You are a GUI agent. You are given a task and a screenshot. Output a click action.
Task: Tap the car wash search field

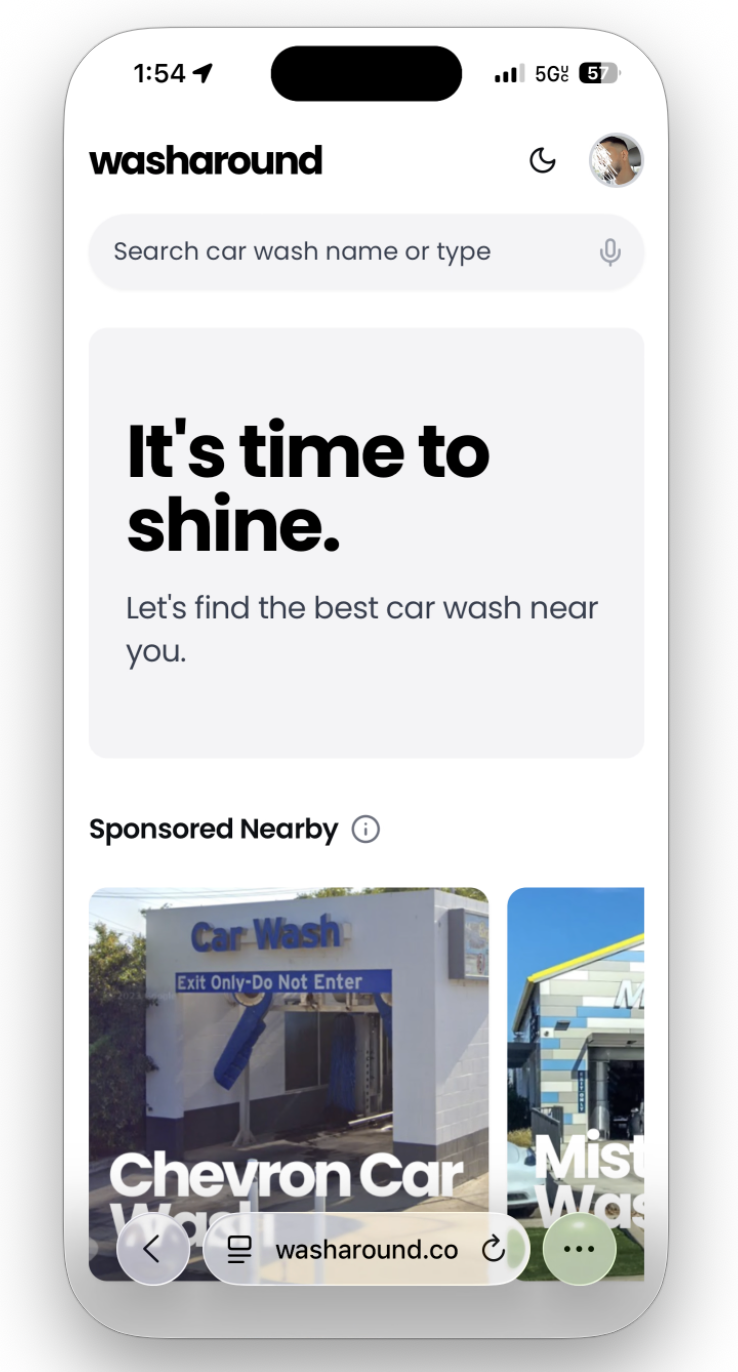(x=340, y=252)
